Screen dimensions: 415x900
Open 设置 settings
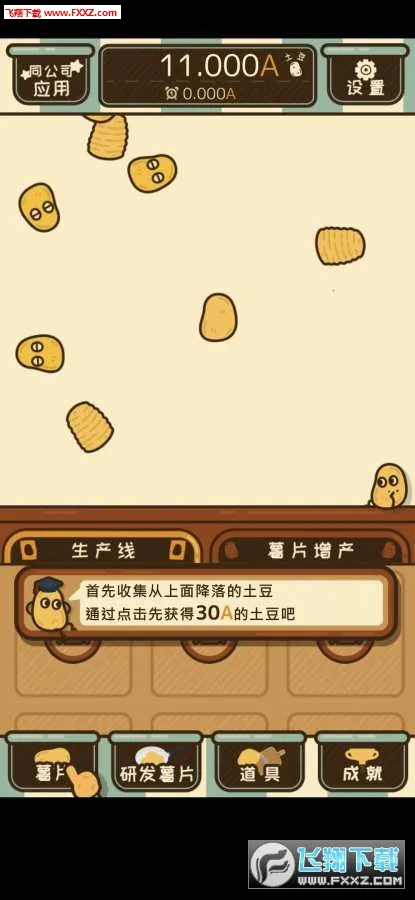pyautogui.click(x=365, y=76)
